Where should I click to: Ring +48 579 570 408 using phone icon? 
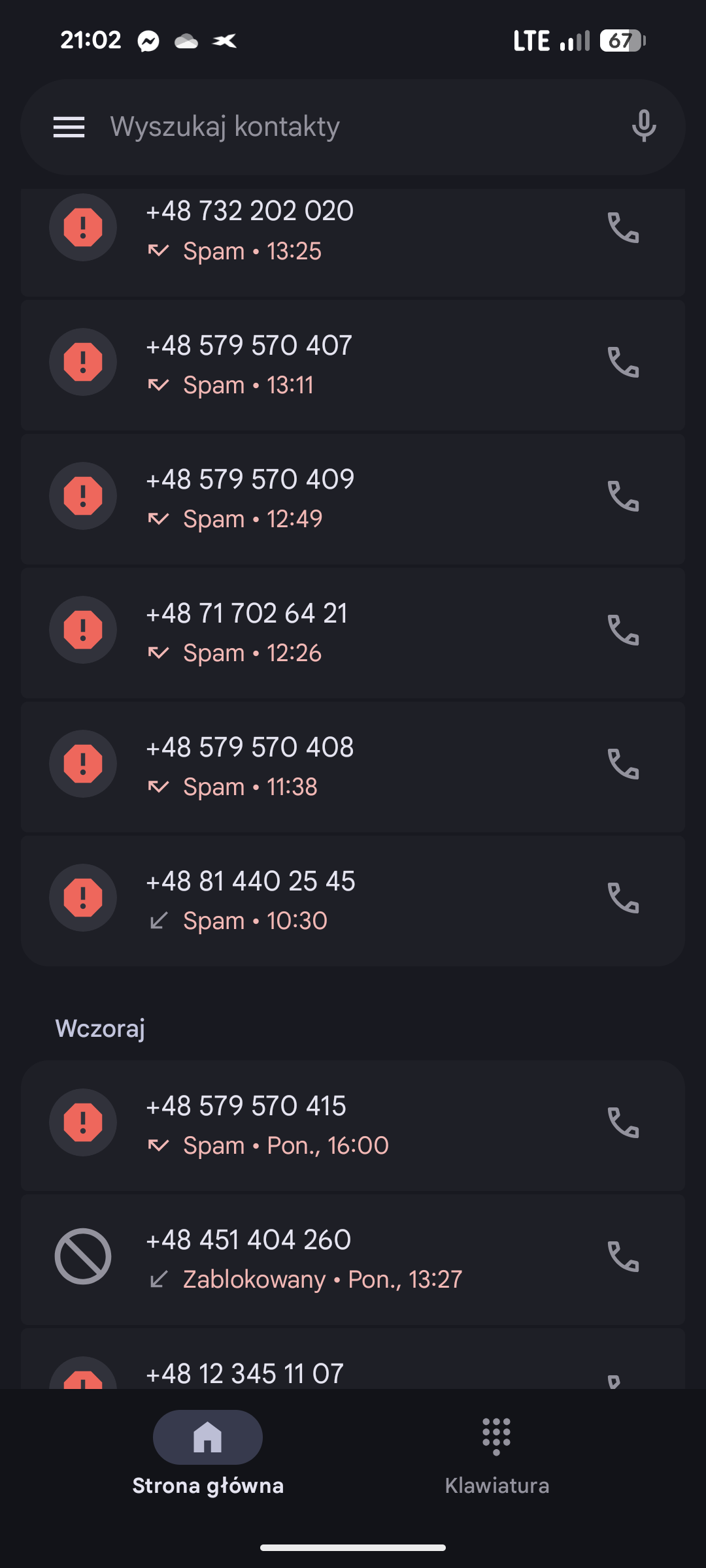click(623, 764)
